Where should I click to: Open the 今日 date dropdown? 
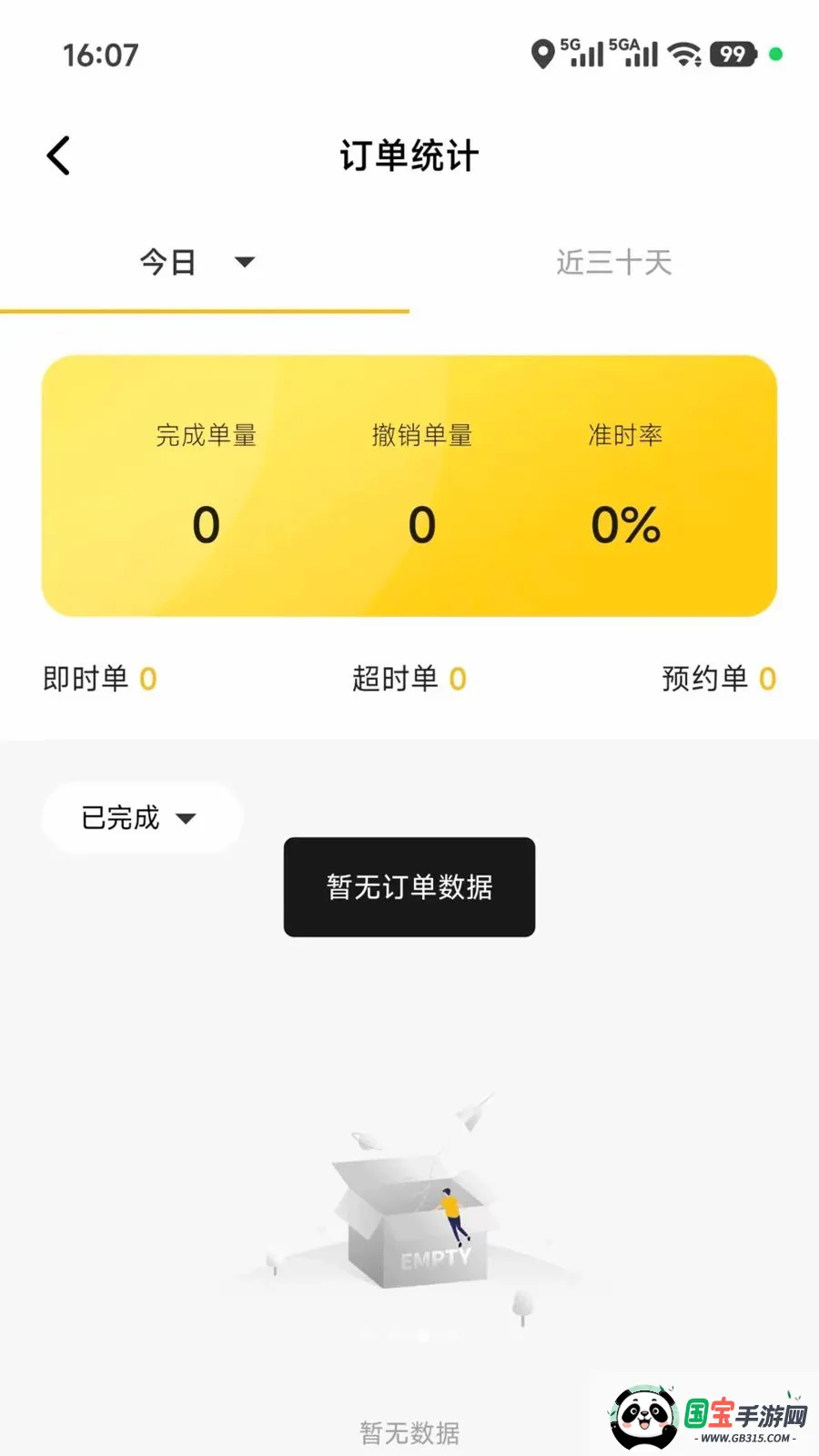pyautogui.click(x=197, y=263)
